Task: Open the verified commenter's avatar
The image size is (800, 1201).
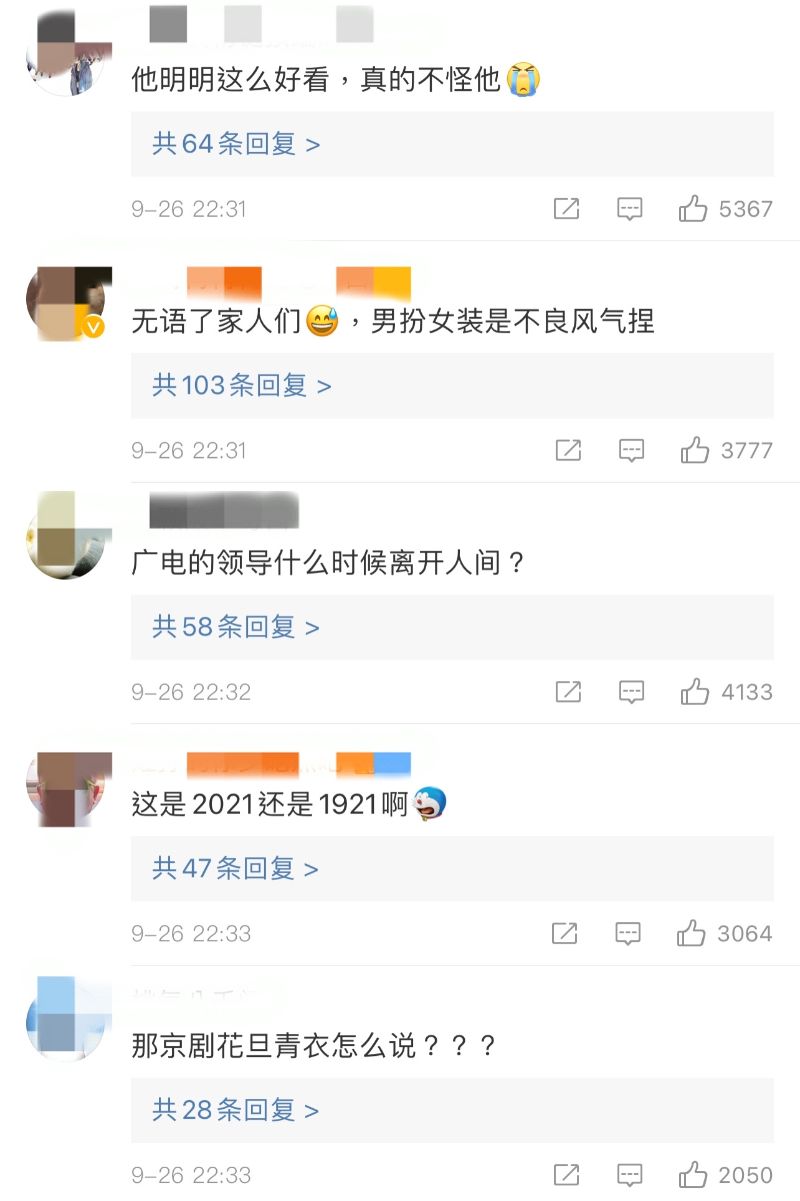Action: point(66,303)
